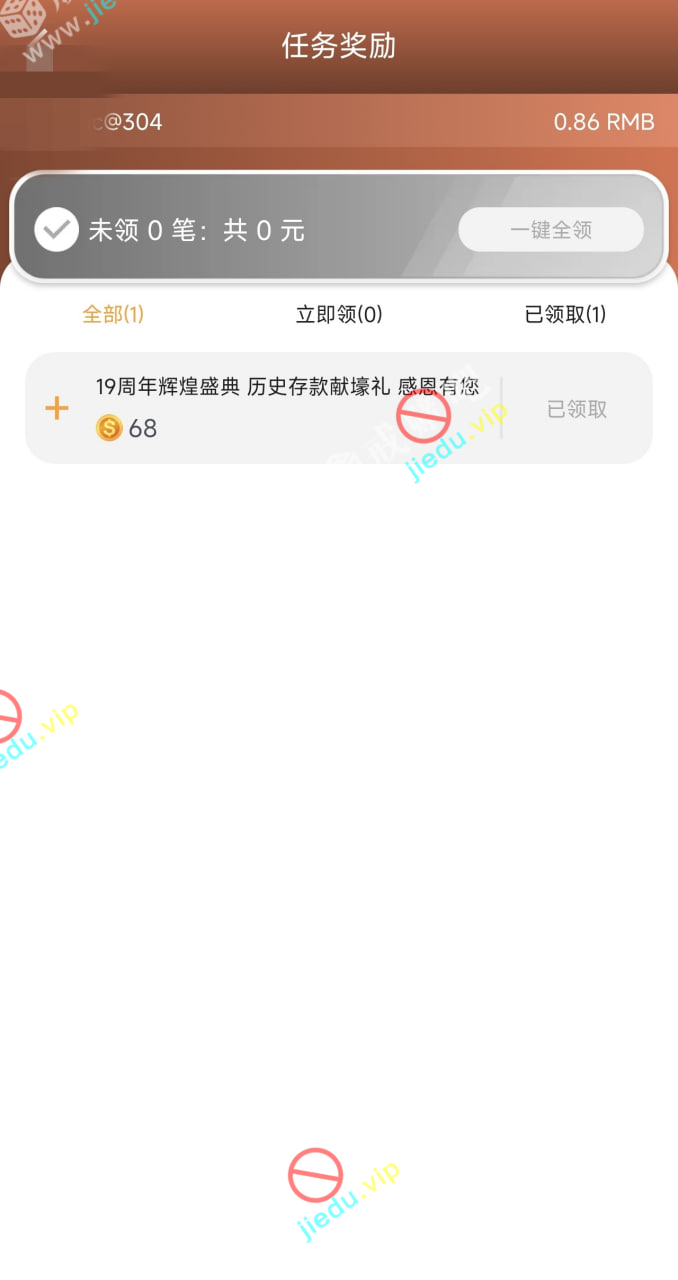Toggle the checkmark next to 未领 0 笔
This screenshot has width=678, height=1280.
click(x=56, y=230)
